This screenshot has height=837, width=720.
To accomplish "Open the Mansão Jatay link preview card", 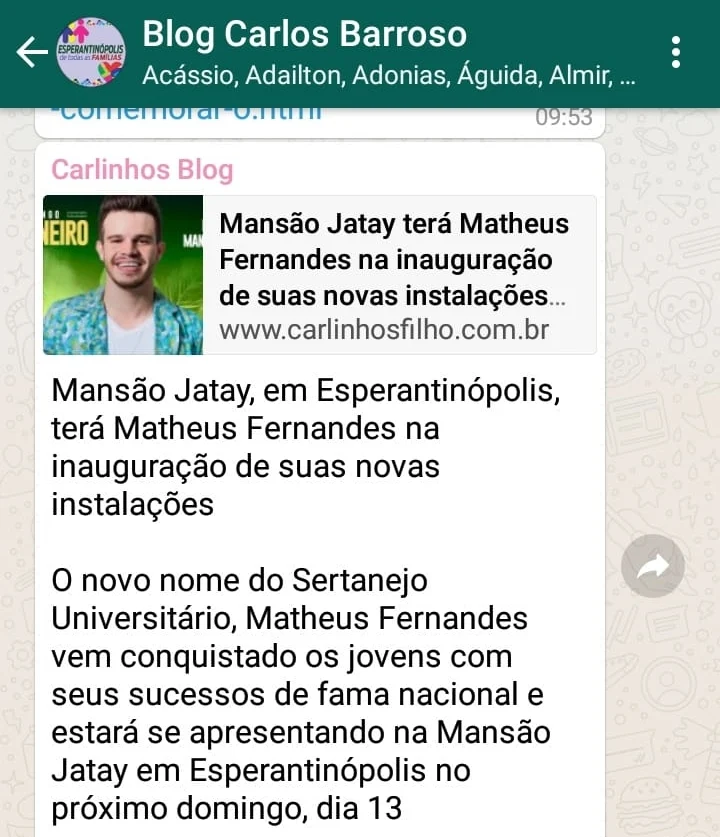I will pyautogui.click(x=320, y=275).
